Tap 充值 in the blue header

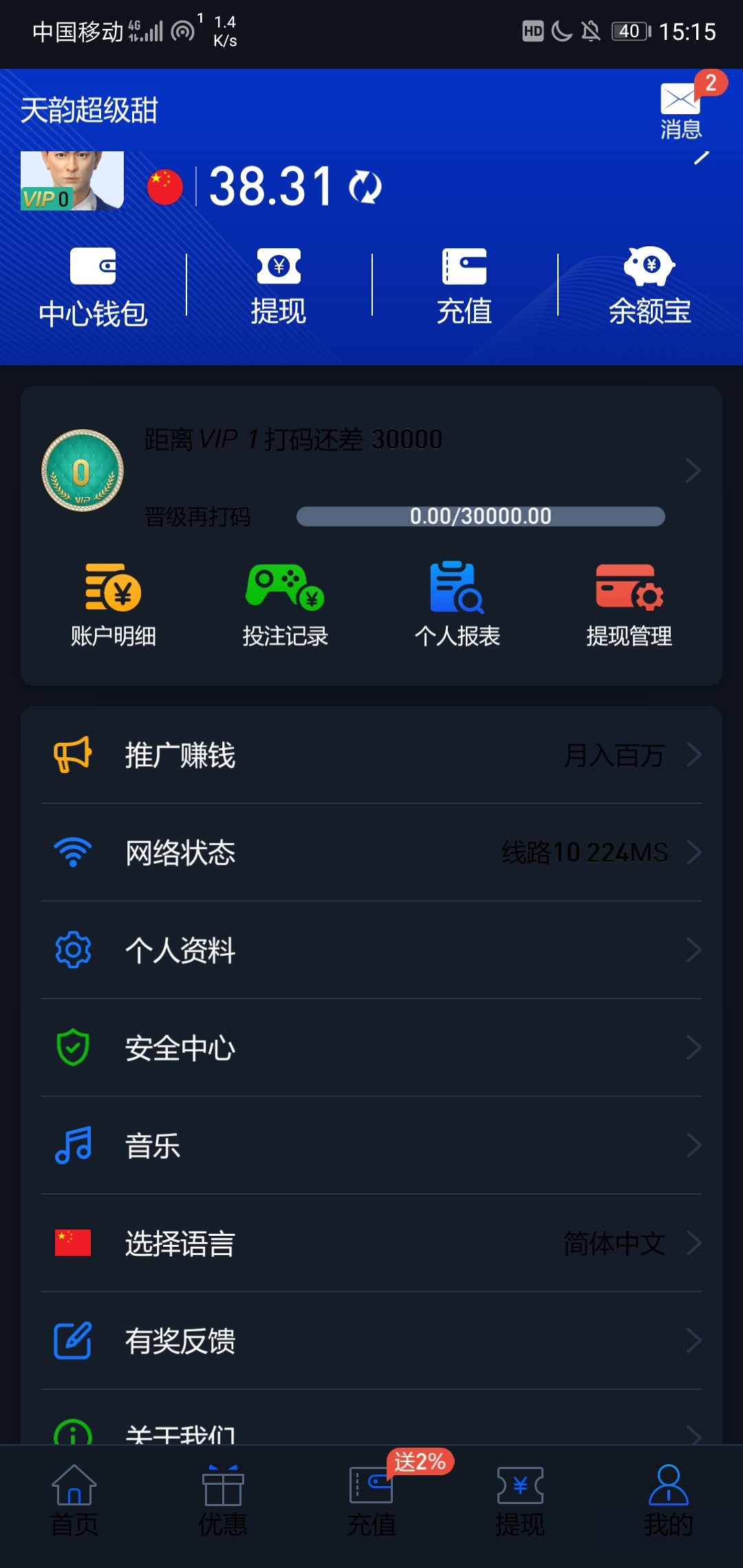pyautogui.click(x=464, y=287)
